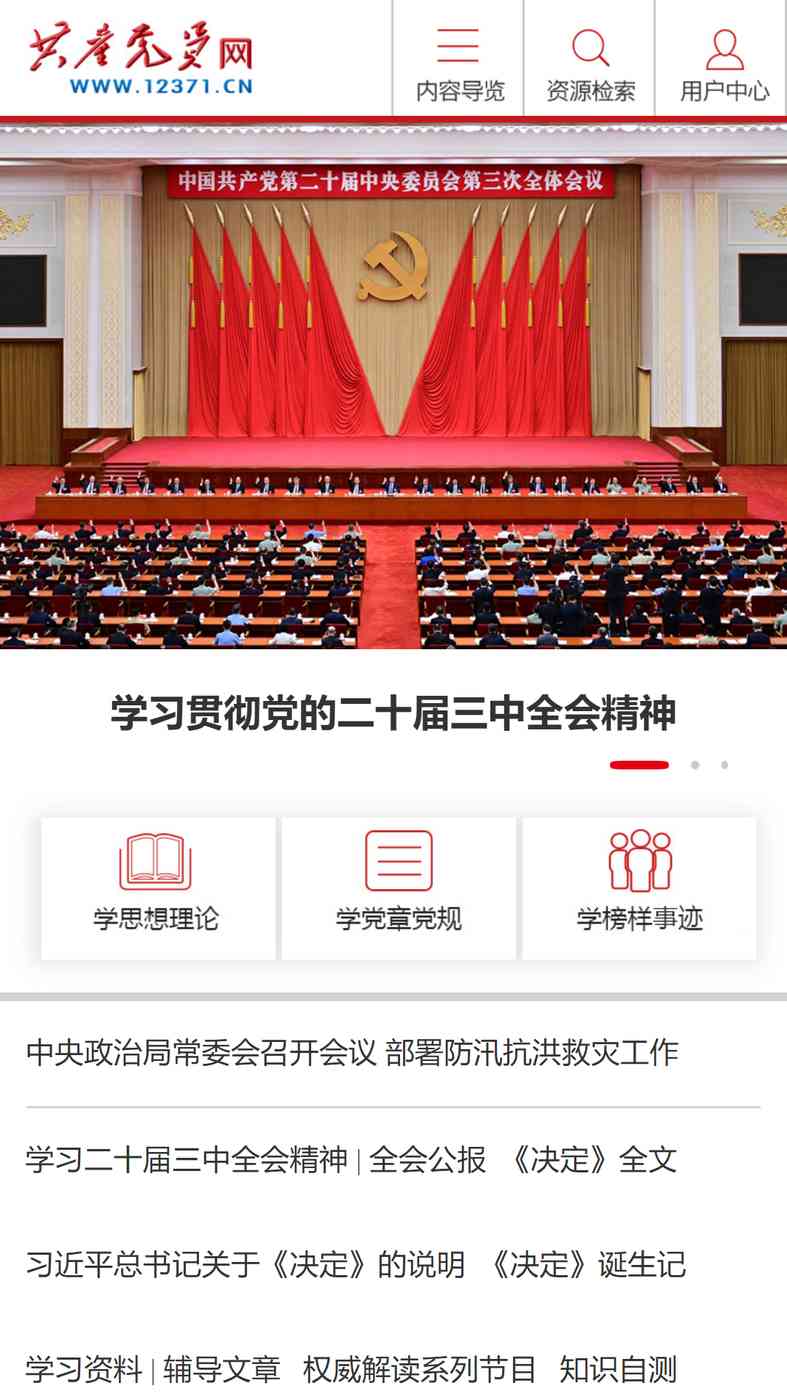Open the 内容导览 menu
This screenshot has width=787, height=1399.
pyautogui.click(x=459, y=59)
